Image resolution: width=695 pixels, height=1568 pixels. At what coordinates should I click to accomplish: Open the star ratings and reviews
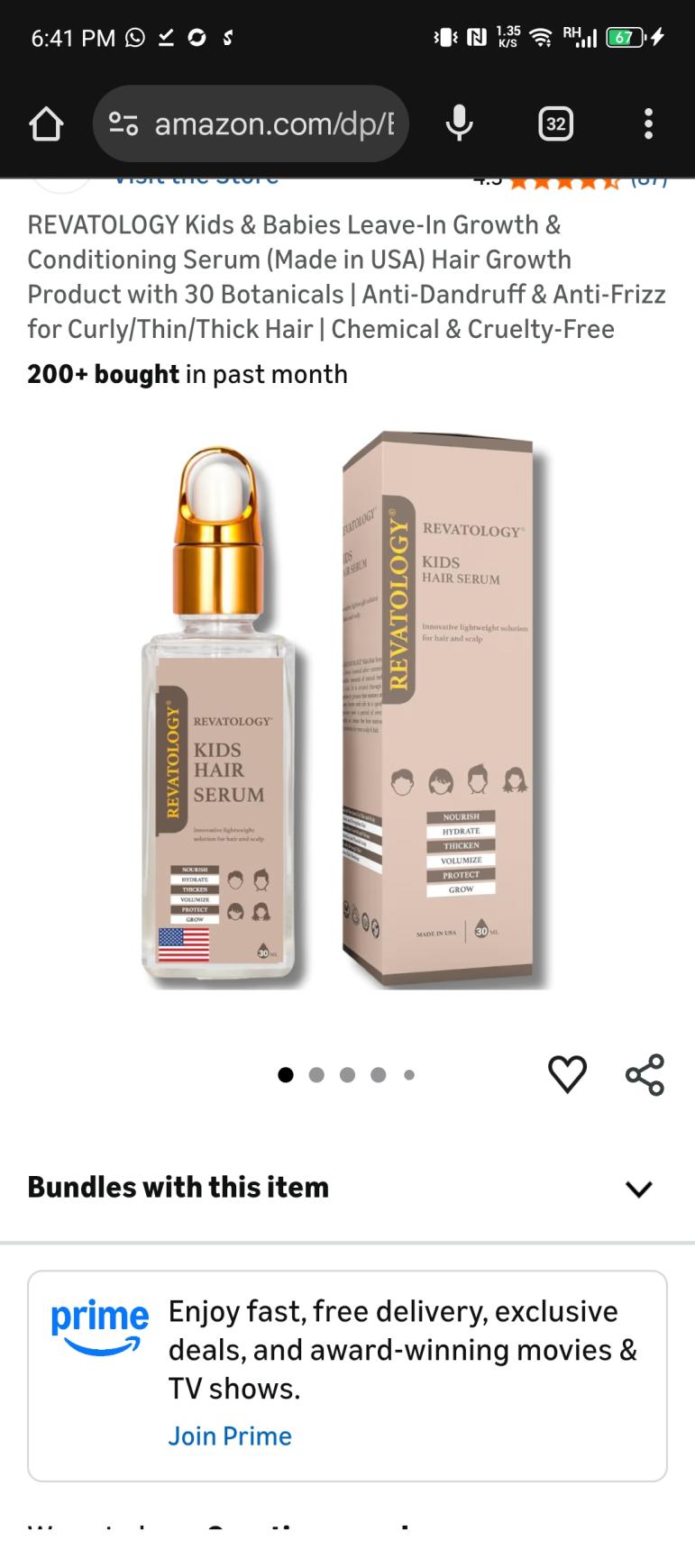[565, 183]
